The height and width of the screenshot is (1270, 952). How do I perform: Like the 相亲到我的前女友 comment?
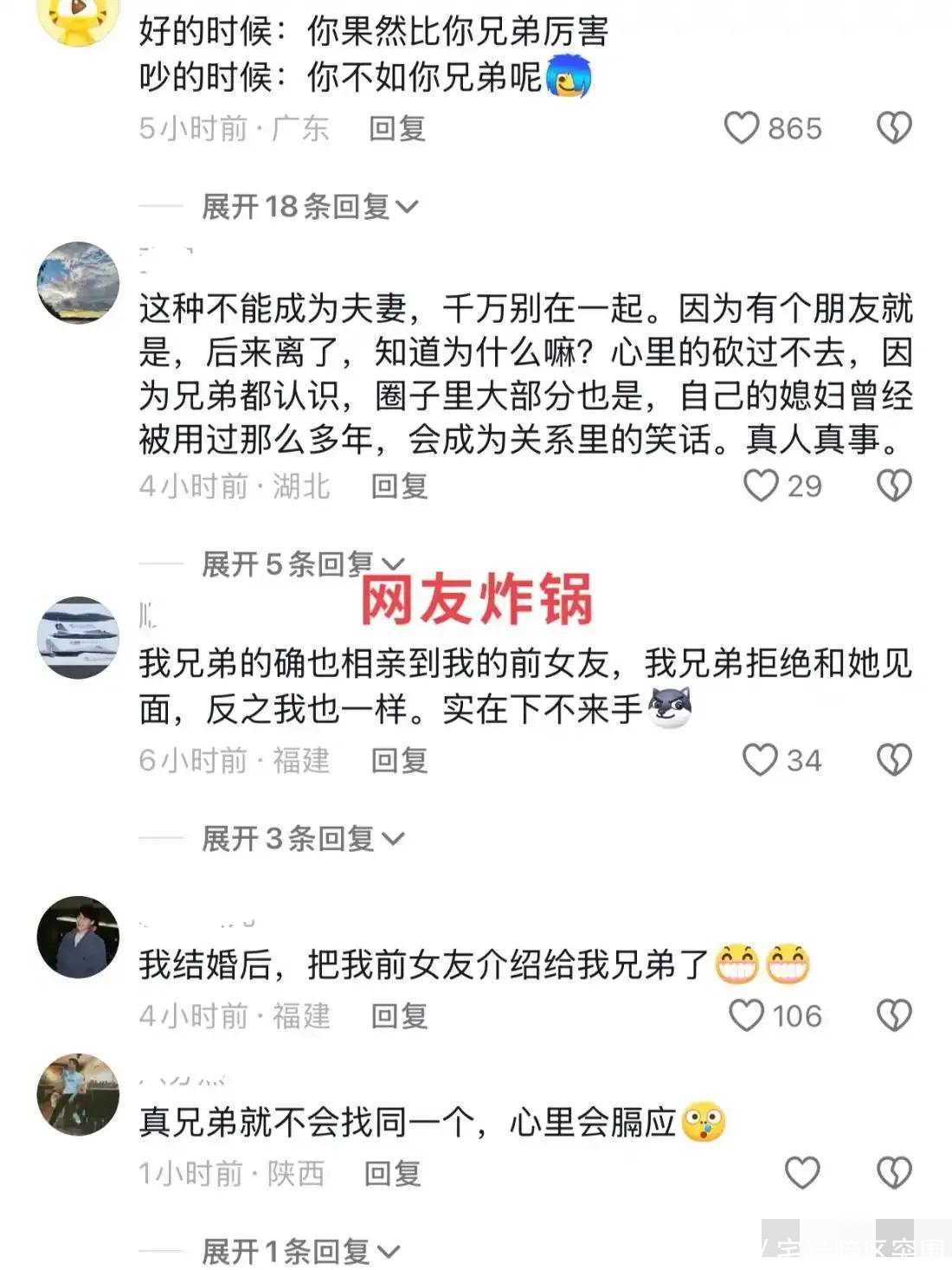click(x=760, y=760)
